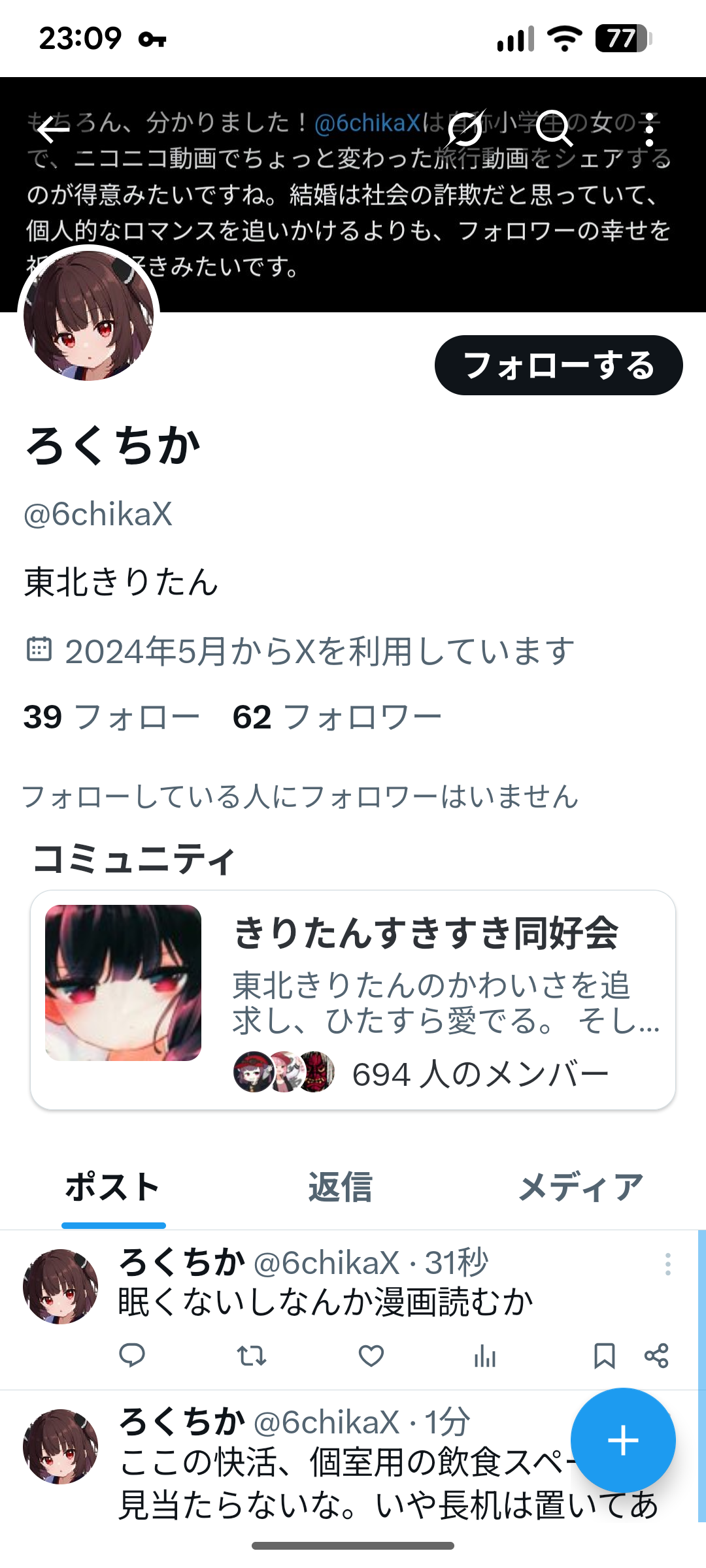Switch to the メディア tab
Viewport: 706px width, 1568px height.
pos(580,1187)
